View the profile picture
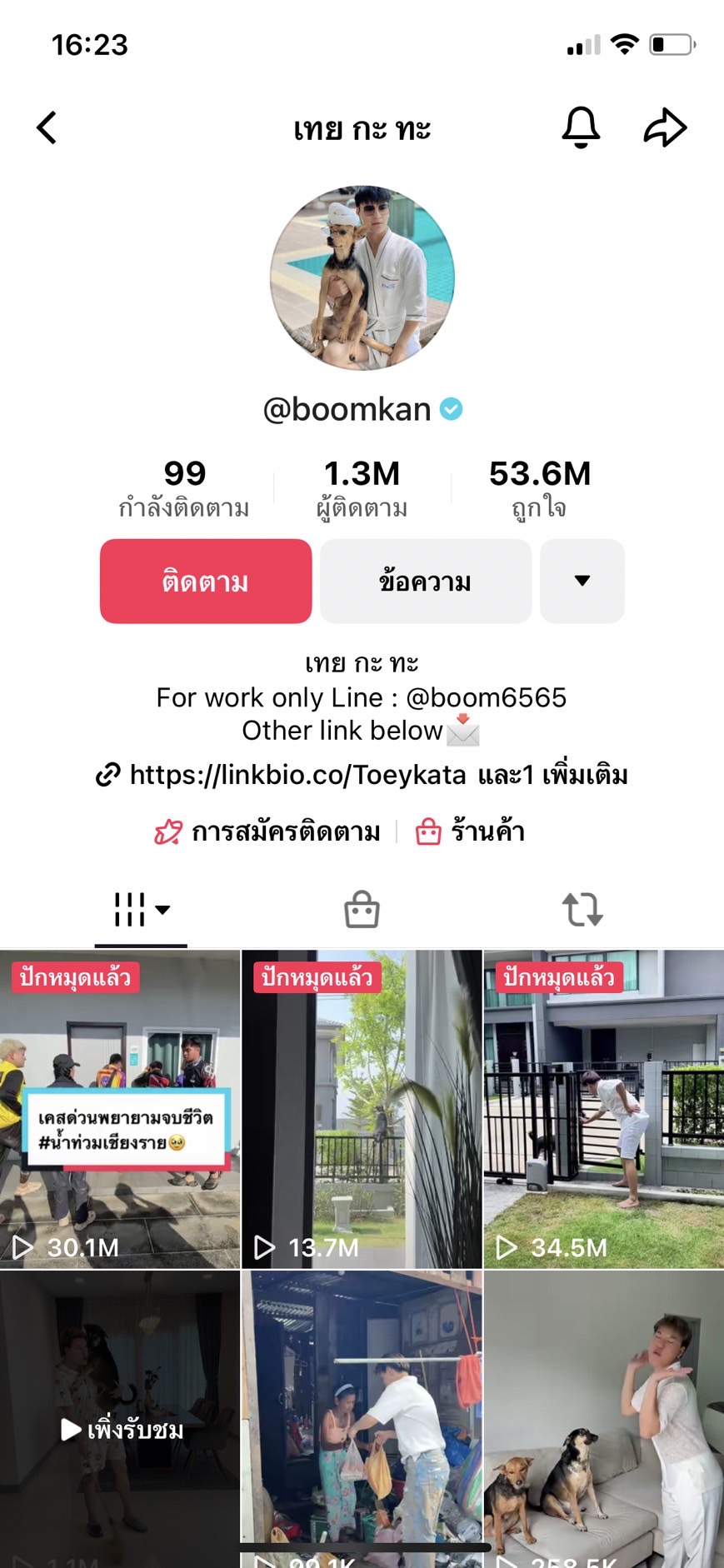 (x=362, y=277)
